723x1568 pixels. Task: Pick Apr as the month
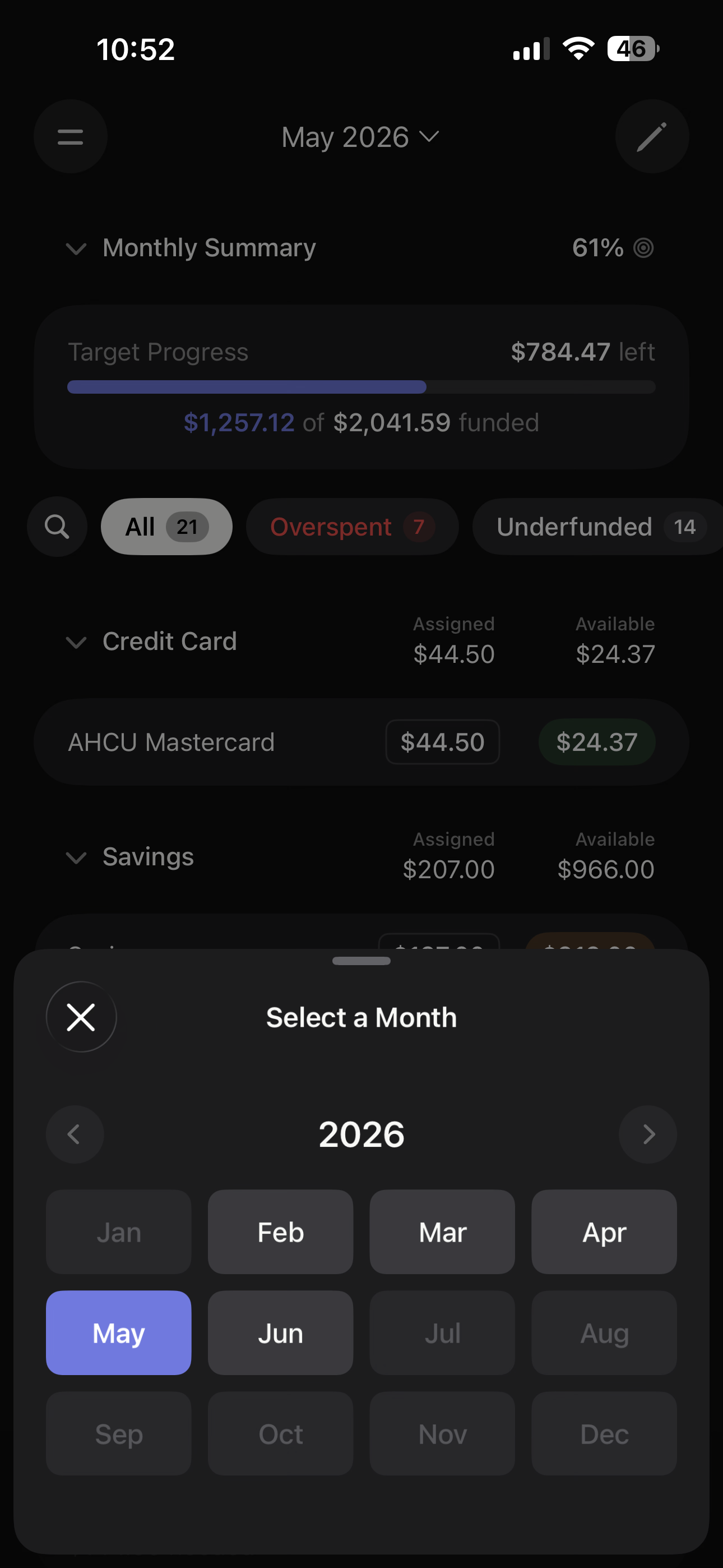(604, 1233)
